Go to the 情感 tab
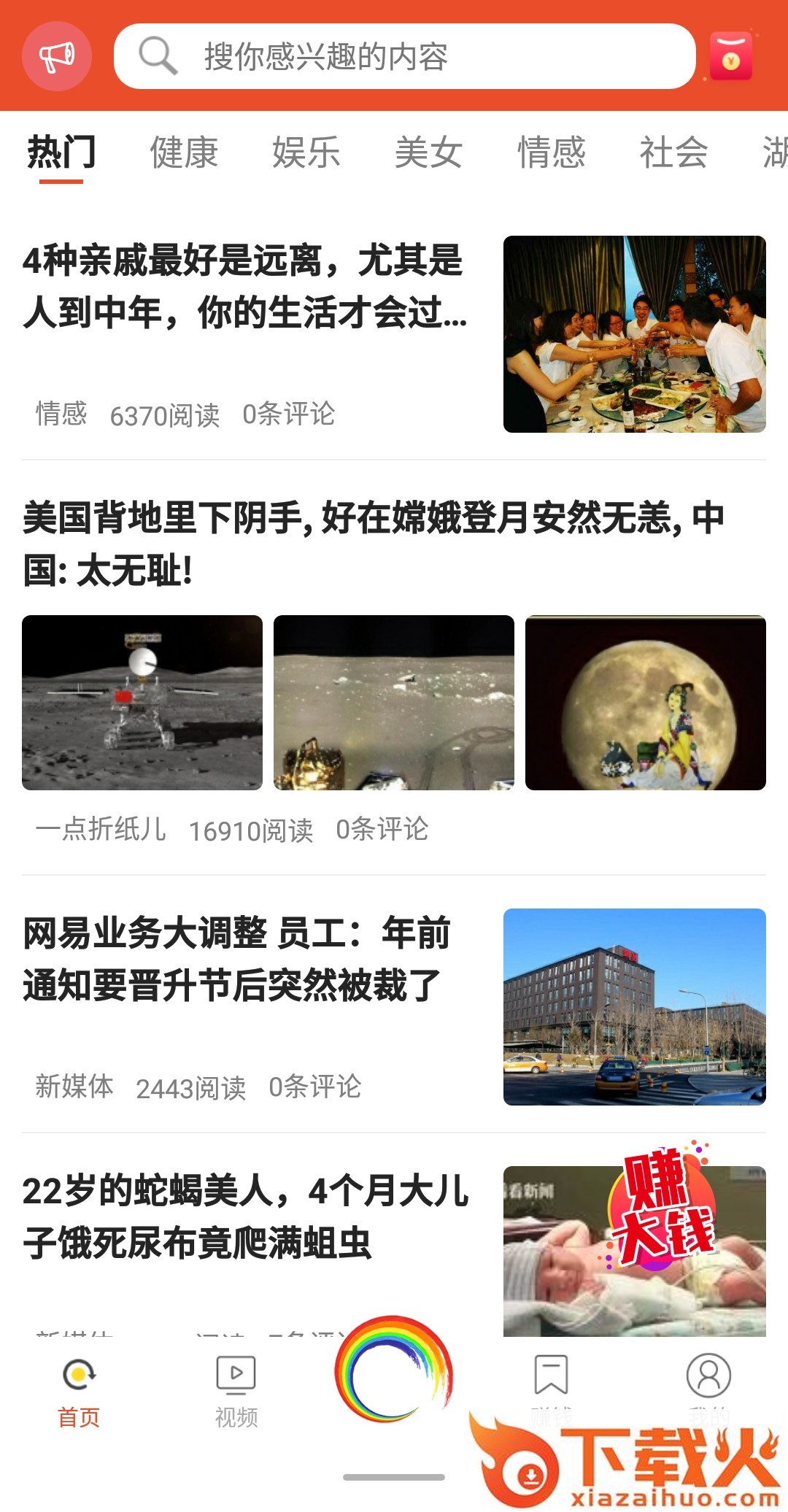 coord(552,153)
